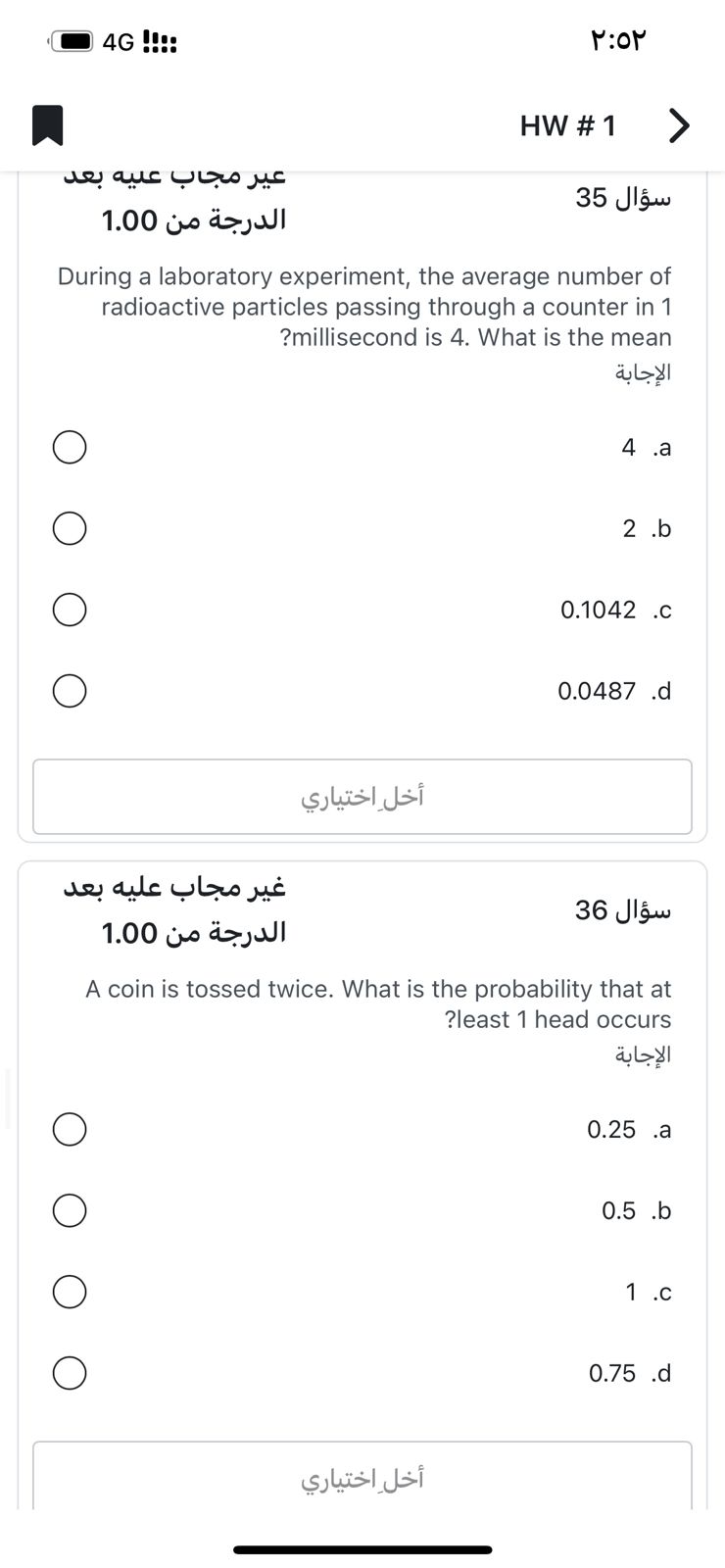
Task: Select answer a. 0.25 for question 36
Action: [x=69, y=1129]
